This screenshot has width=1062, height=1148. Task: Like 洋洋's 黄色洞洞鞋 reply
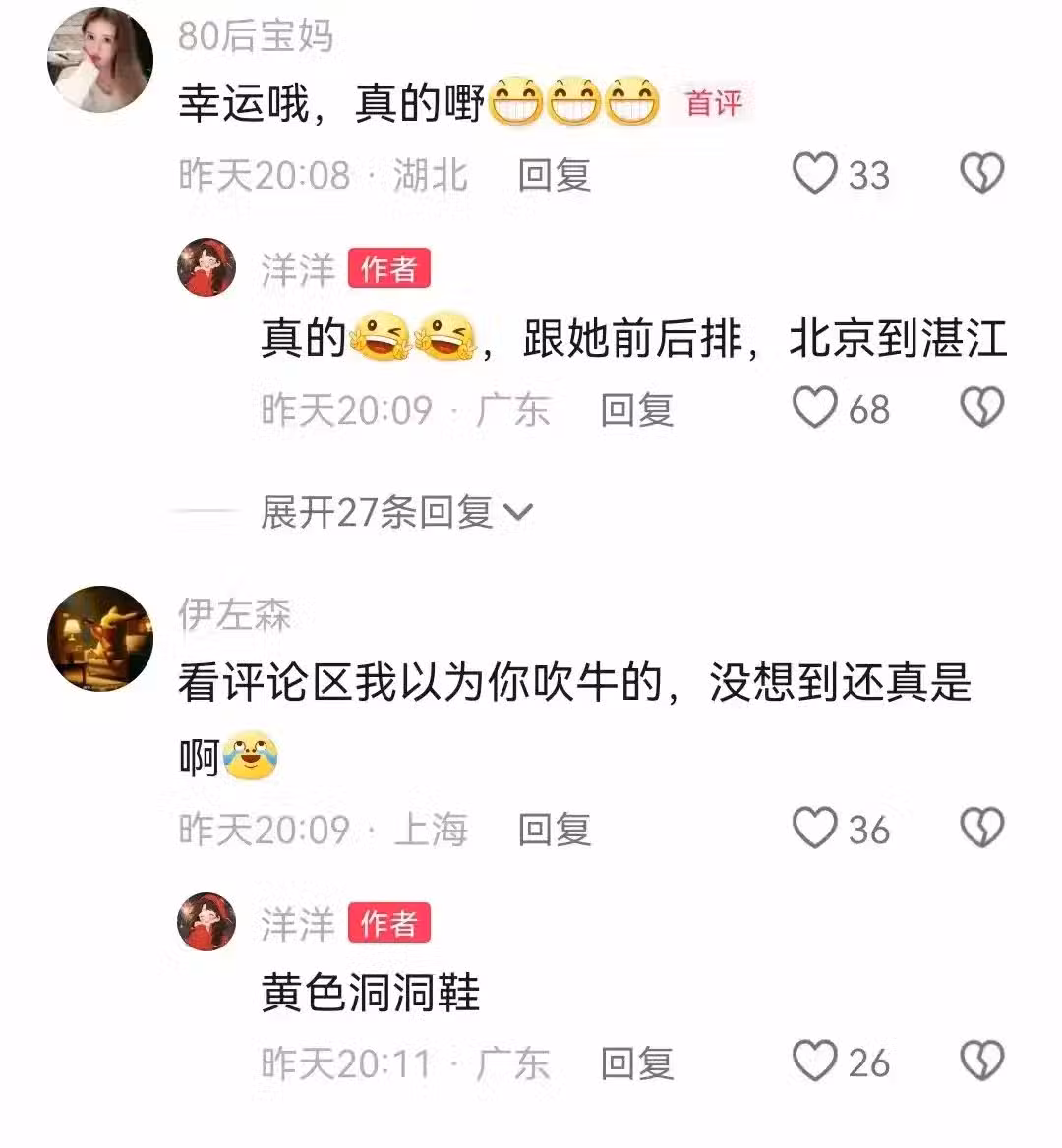point(815,1062)
